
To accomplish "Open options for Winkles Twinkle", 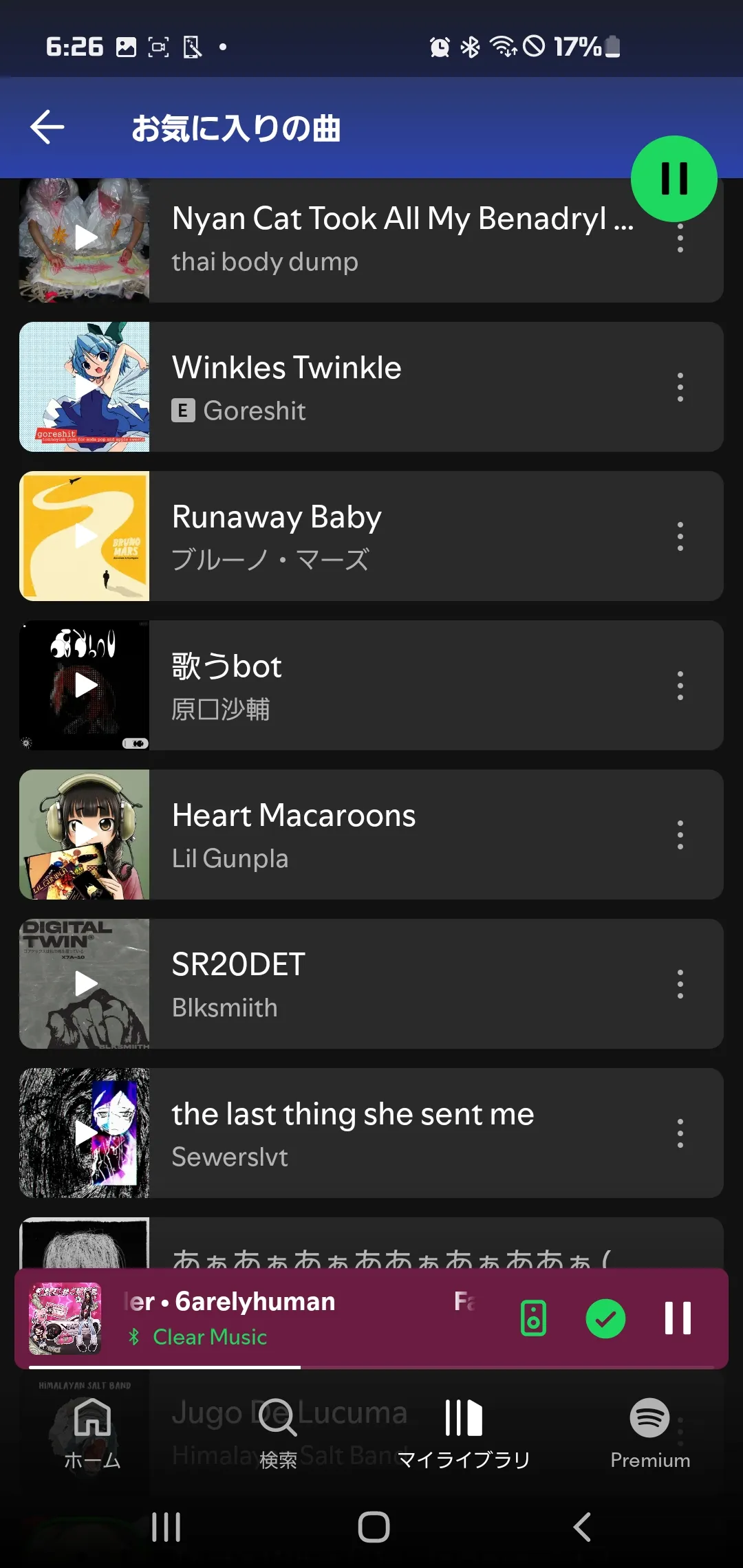I will pos(680,387).
